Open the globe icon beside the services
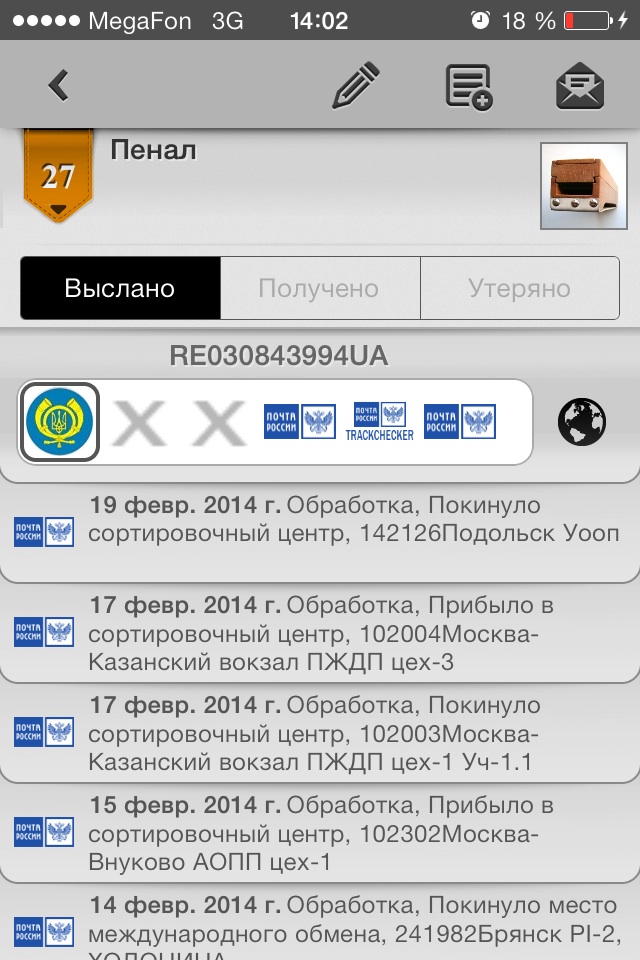The height and width of the screenshot is (960, 640). [582, 422]
